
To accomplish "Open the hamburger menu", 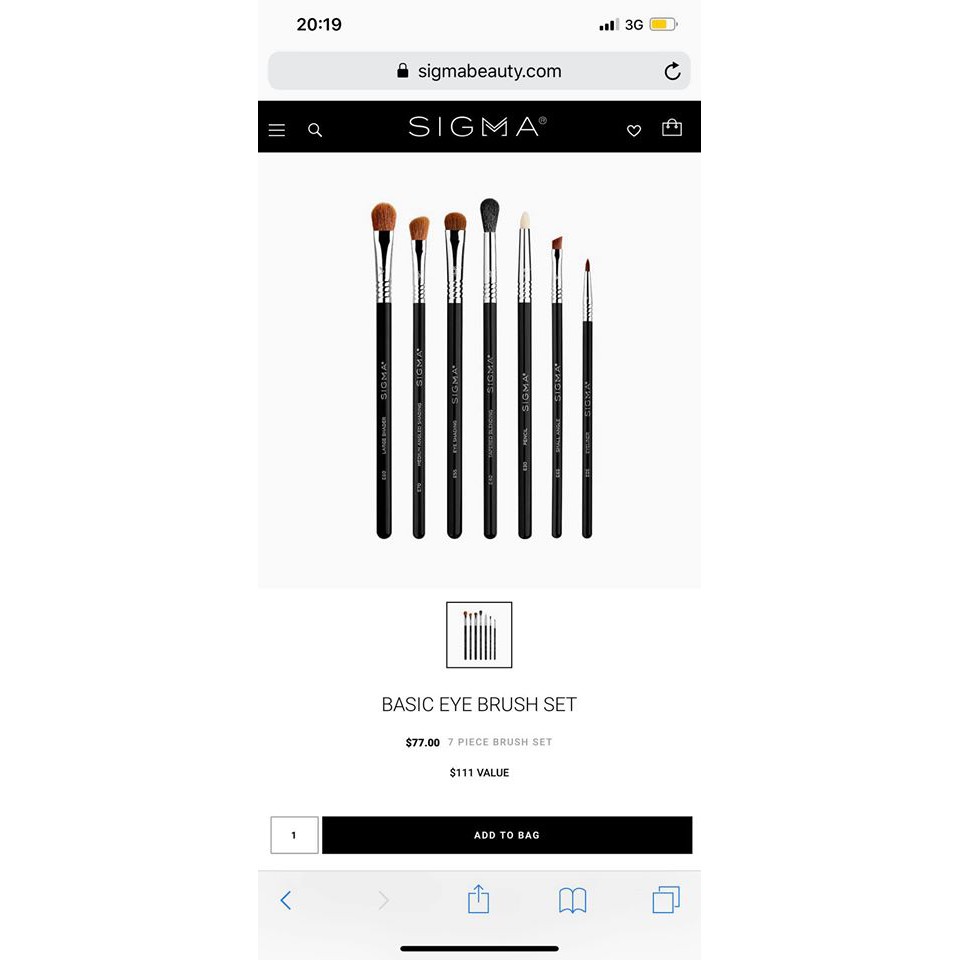I will pyautogui.click(x=277, y=130).
